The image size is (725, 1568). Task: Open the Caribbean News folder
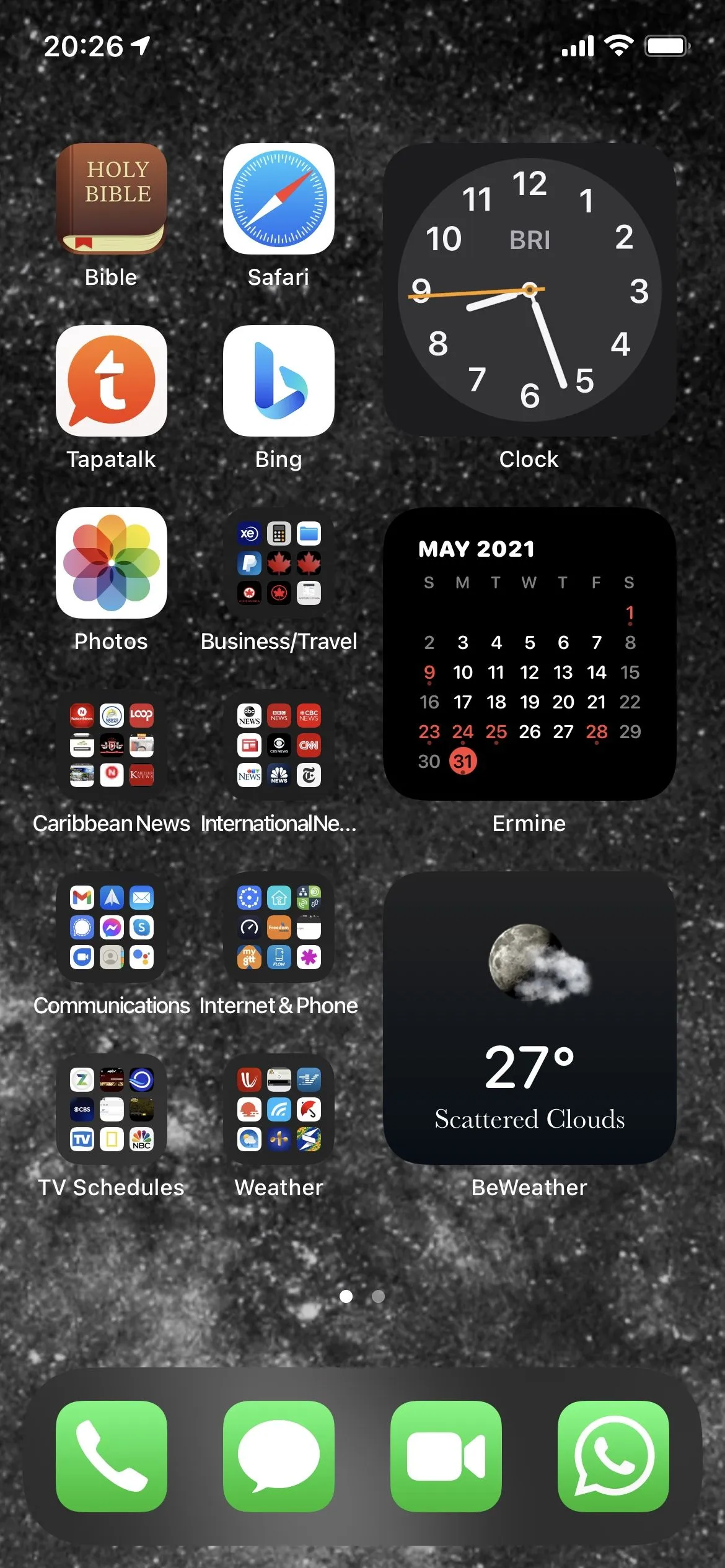[x=112, y=745]
